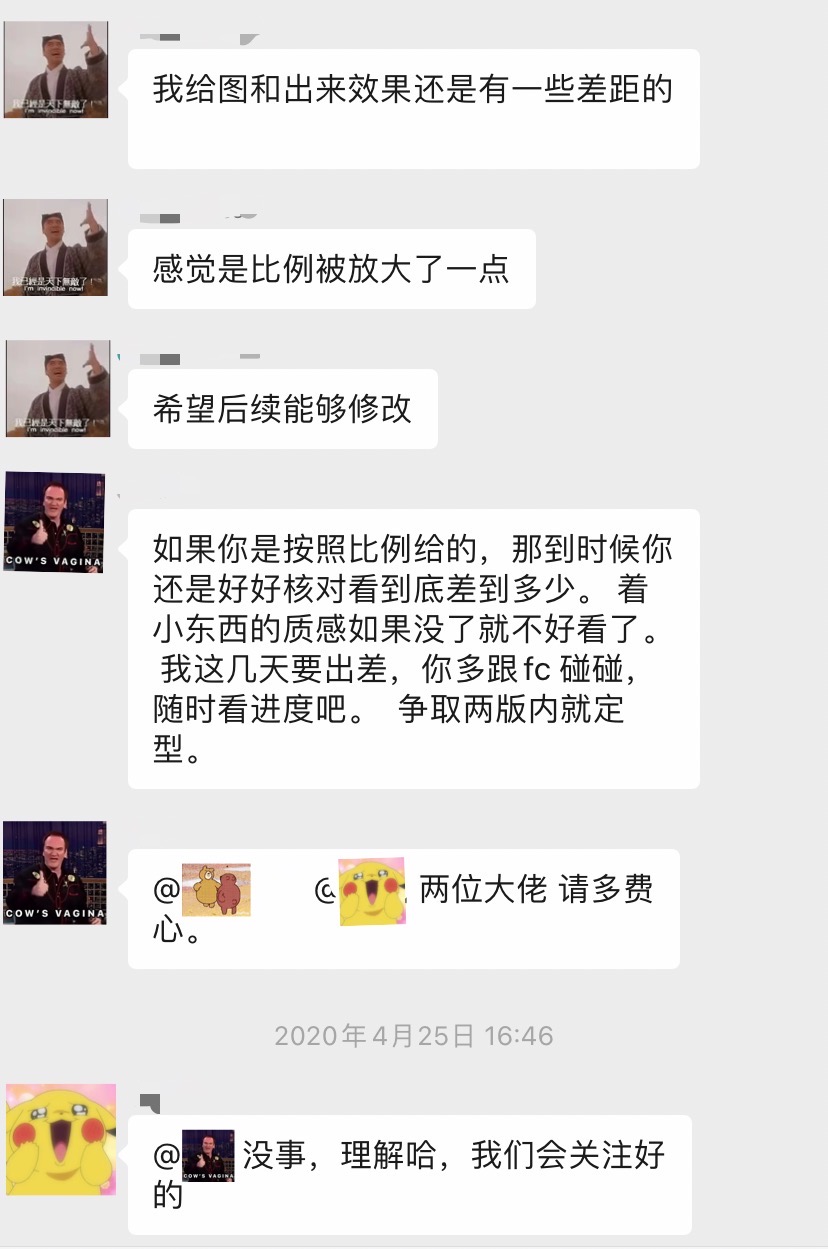The height and width of the screenshot is (1249, 828).
Task: Tap avatar next to "两位大佬 请多费心"
Action: coord(55,872)
